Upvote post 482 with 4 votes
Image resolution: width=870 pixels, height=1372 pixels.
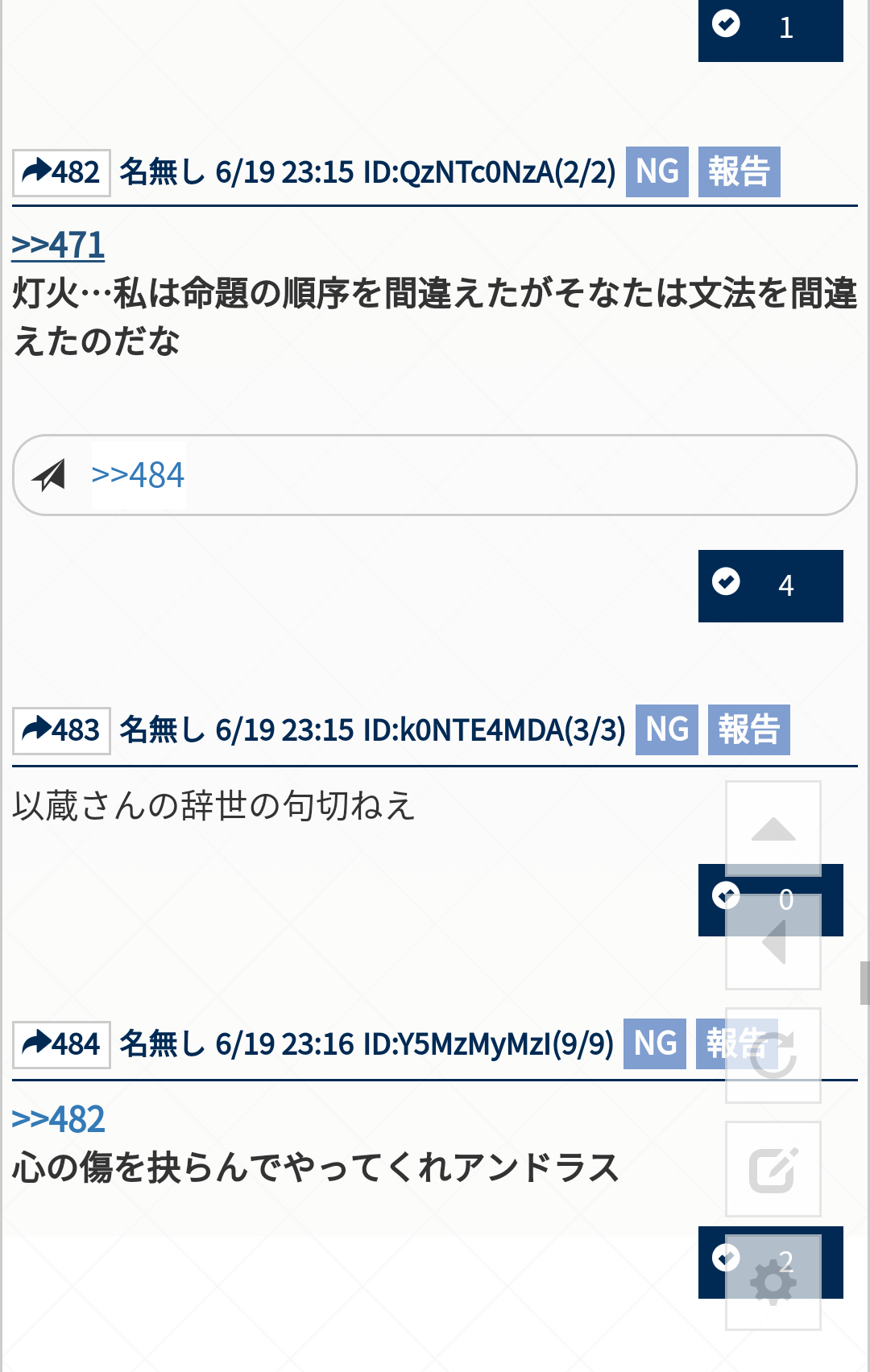769,585
